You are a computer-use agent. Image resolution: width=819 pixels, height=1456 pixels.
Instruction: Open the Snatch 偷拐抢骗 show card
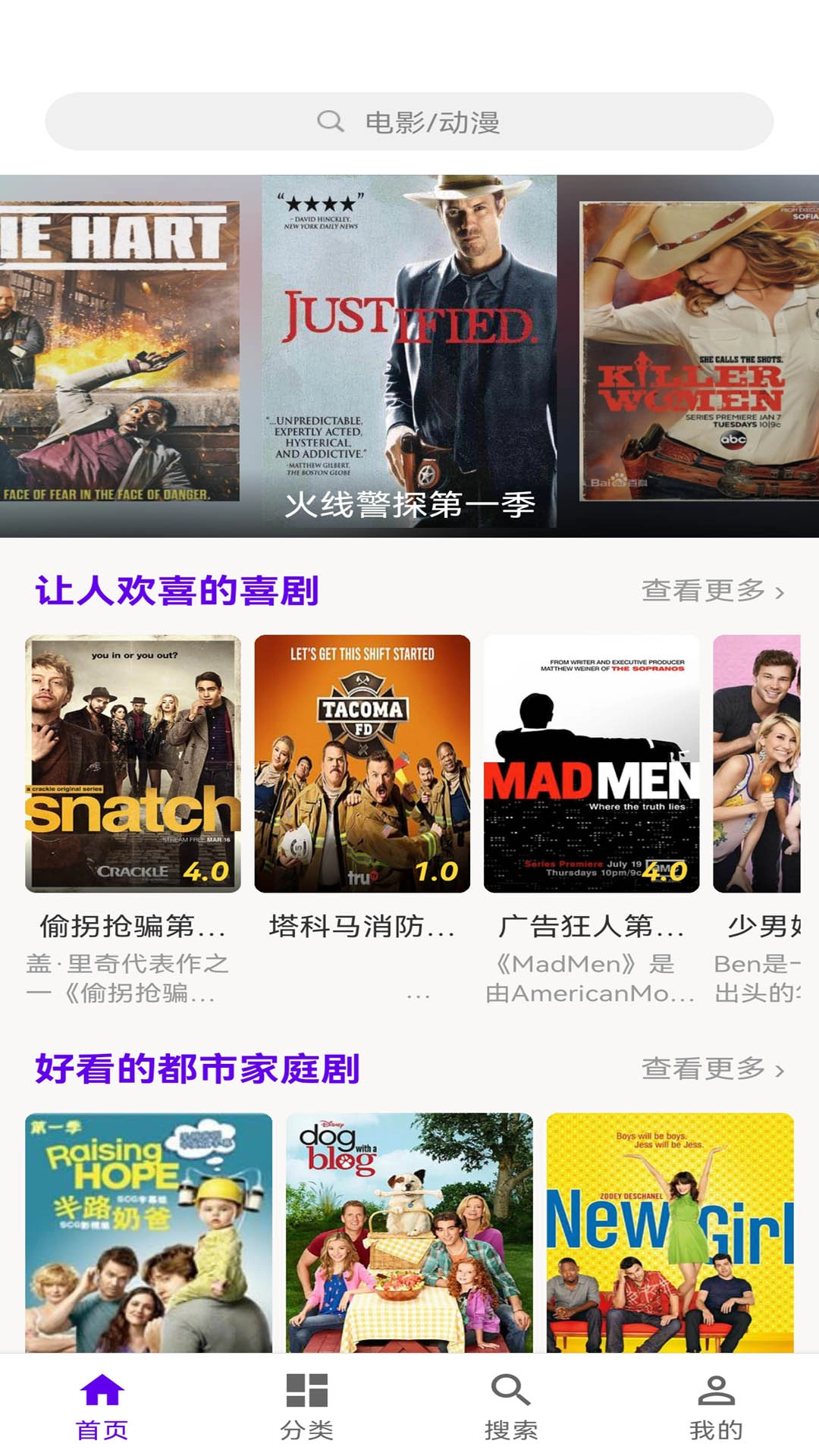point(133,764)
